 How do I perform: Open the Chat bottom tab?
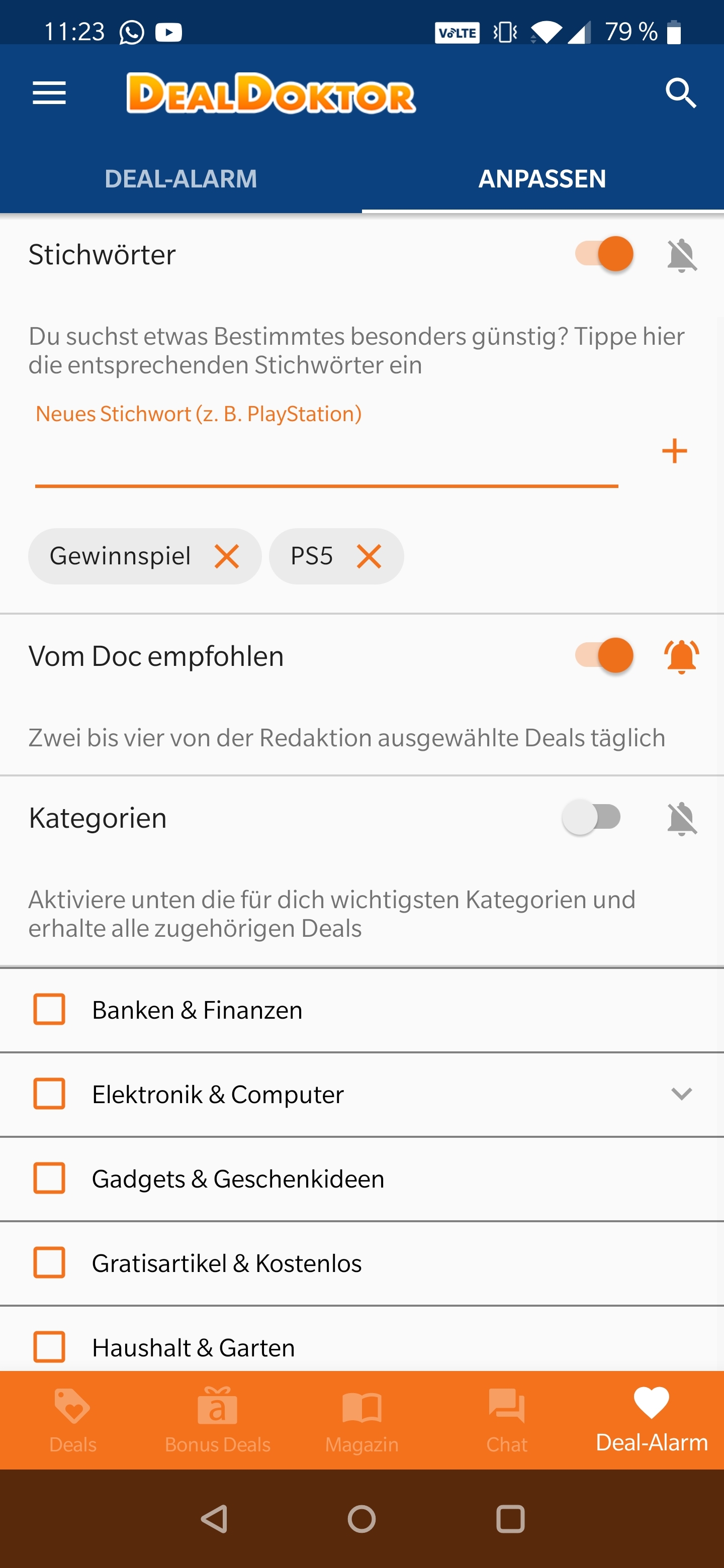tap(507, 1421)
